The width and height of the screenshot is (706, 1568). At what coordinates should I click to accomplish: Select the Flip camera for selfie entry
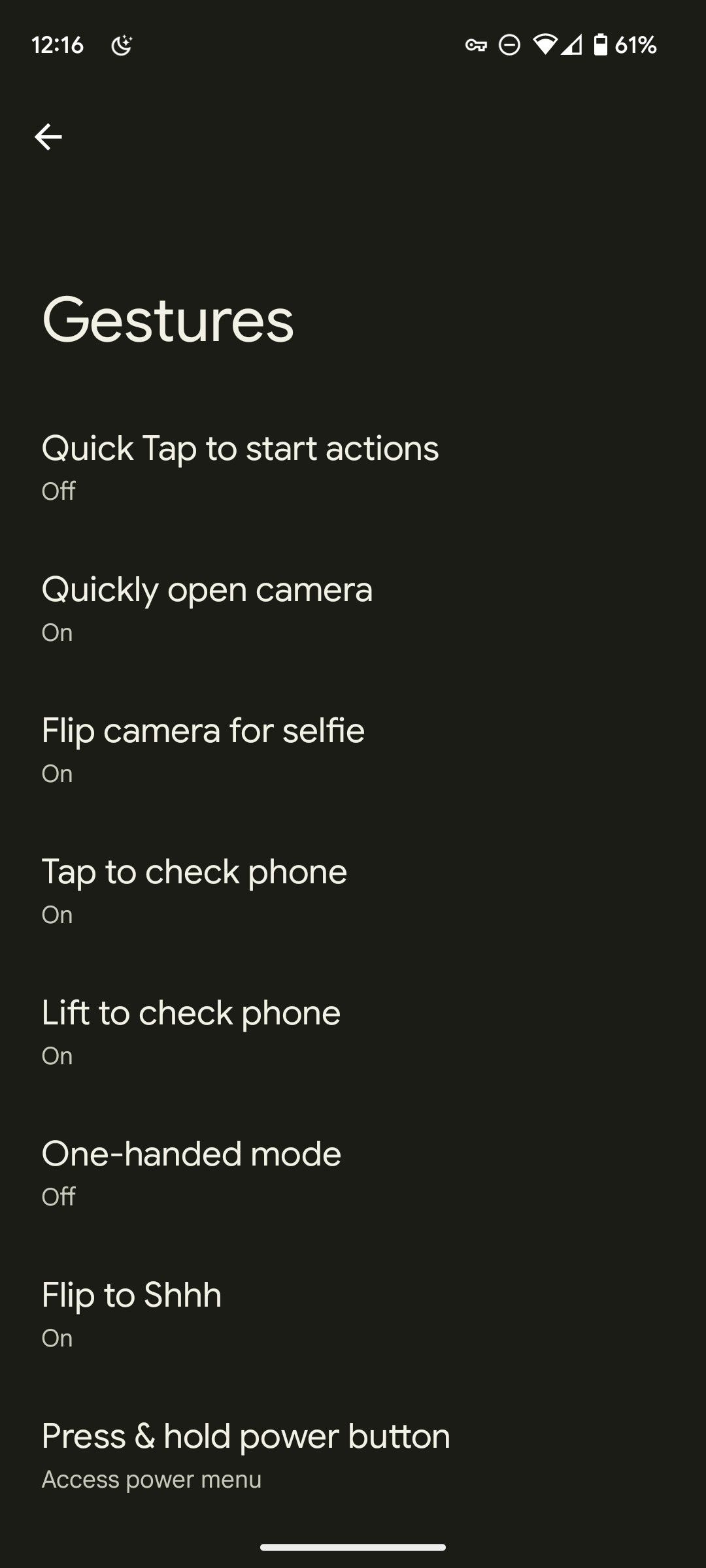coord(203,748)
